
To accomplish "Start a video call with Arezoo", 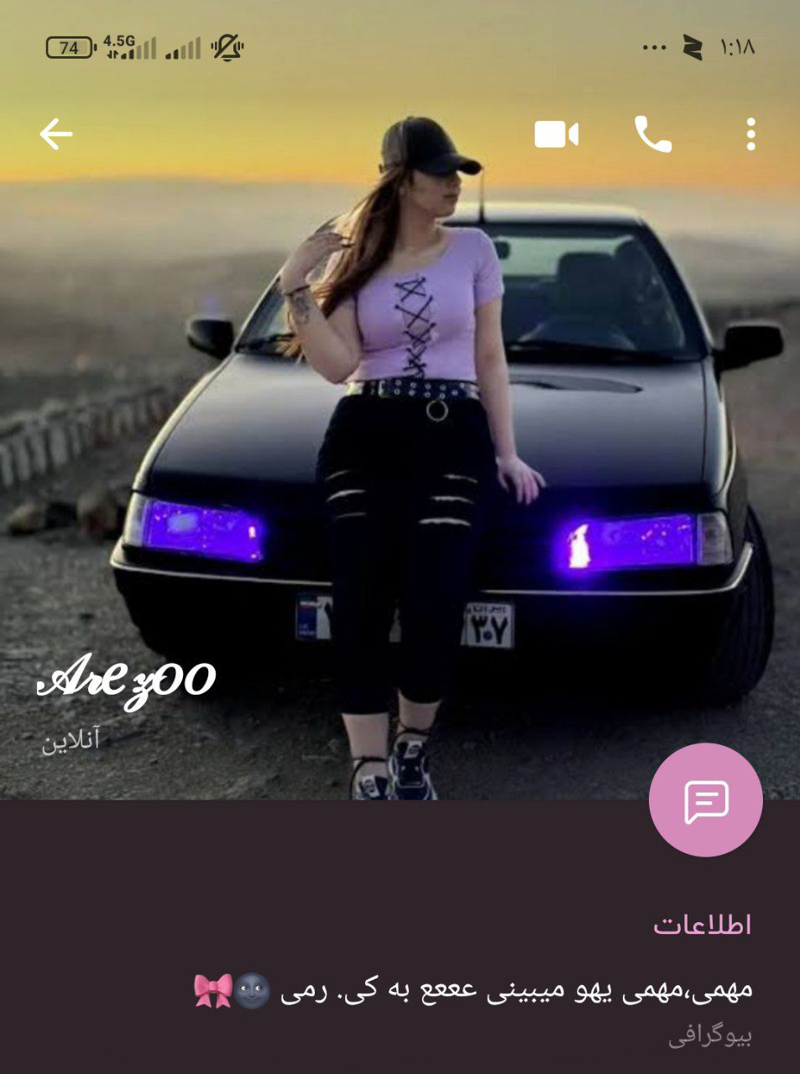I will (x=556, y=134).
